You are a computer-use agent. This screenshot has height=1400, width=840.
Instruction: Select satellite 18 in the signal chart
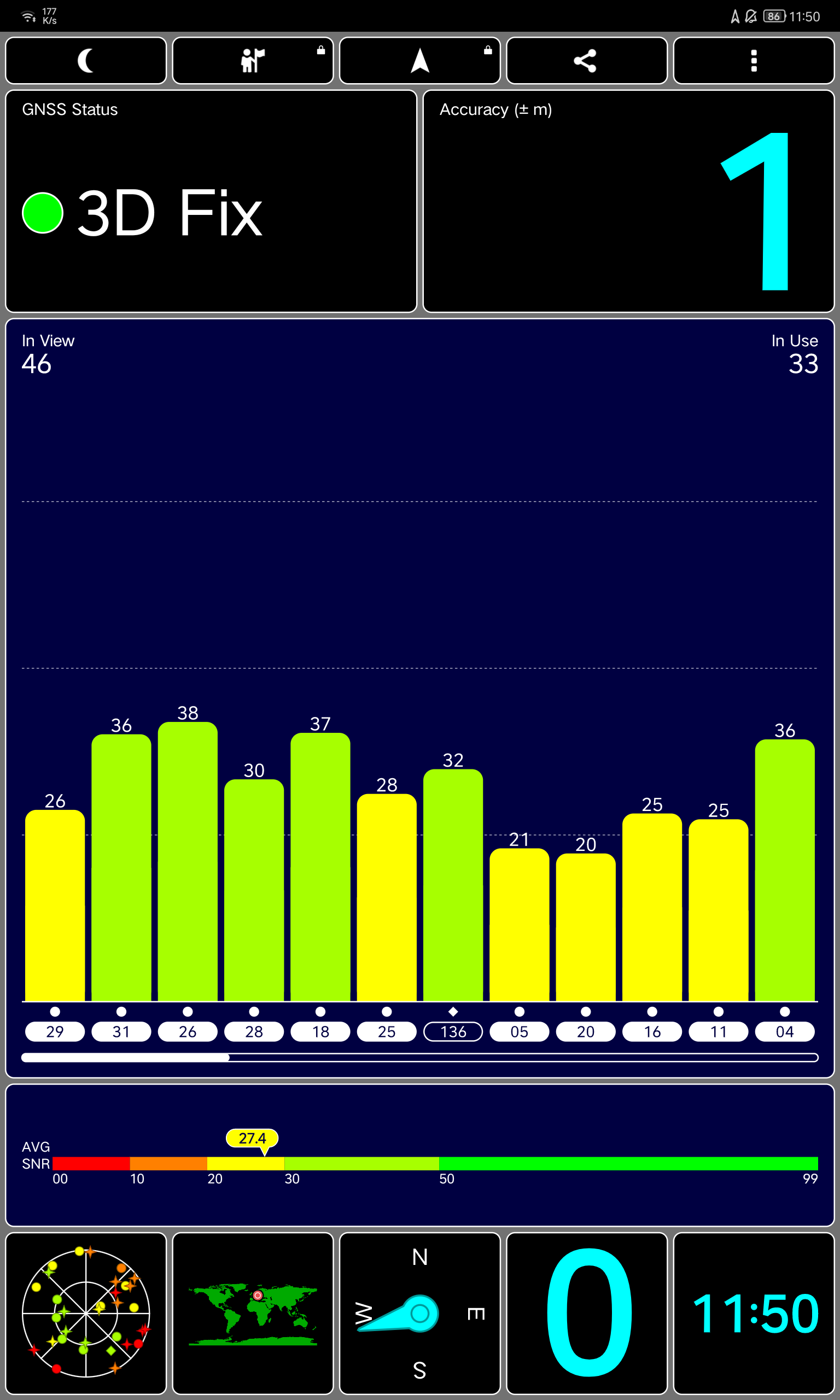point(320,1031)
